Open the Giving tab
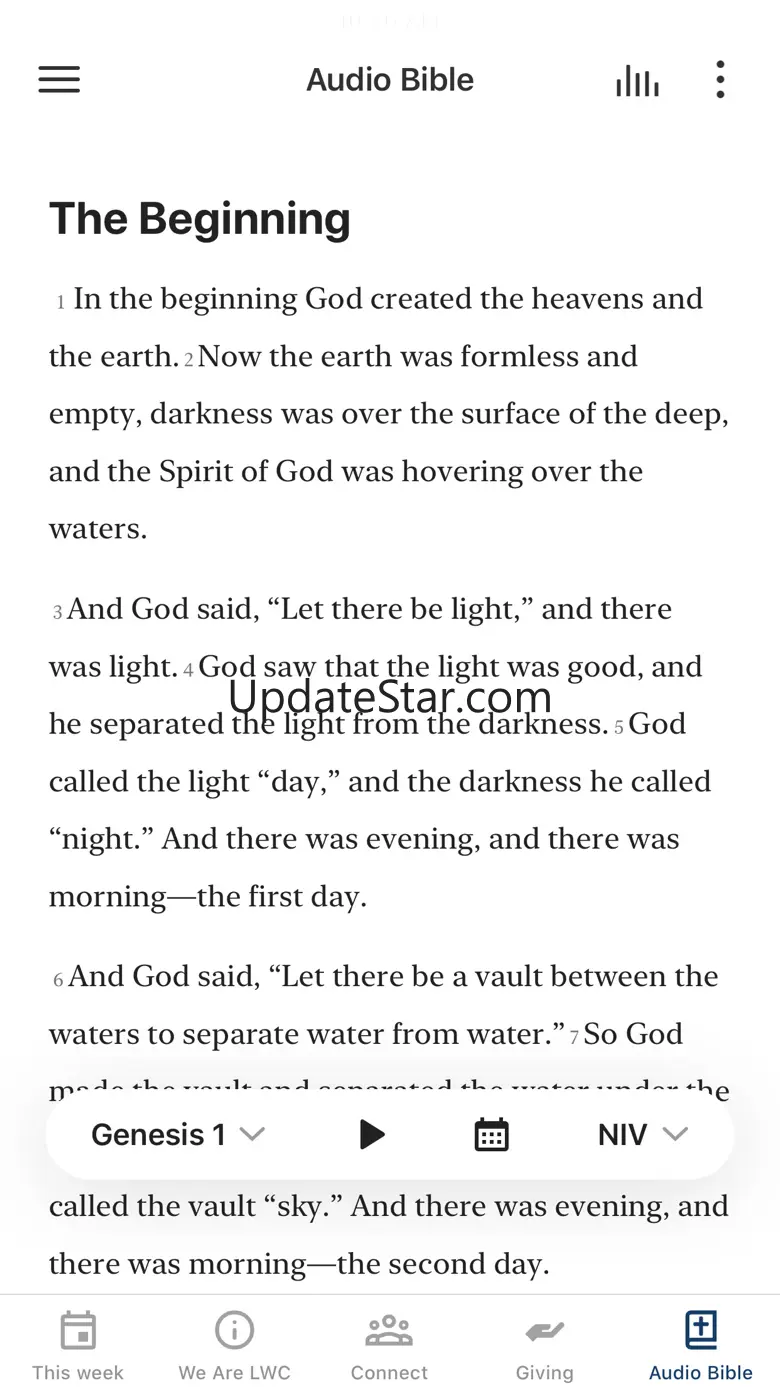 click(x=545, y=1345)
